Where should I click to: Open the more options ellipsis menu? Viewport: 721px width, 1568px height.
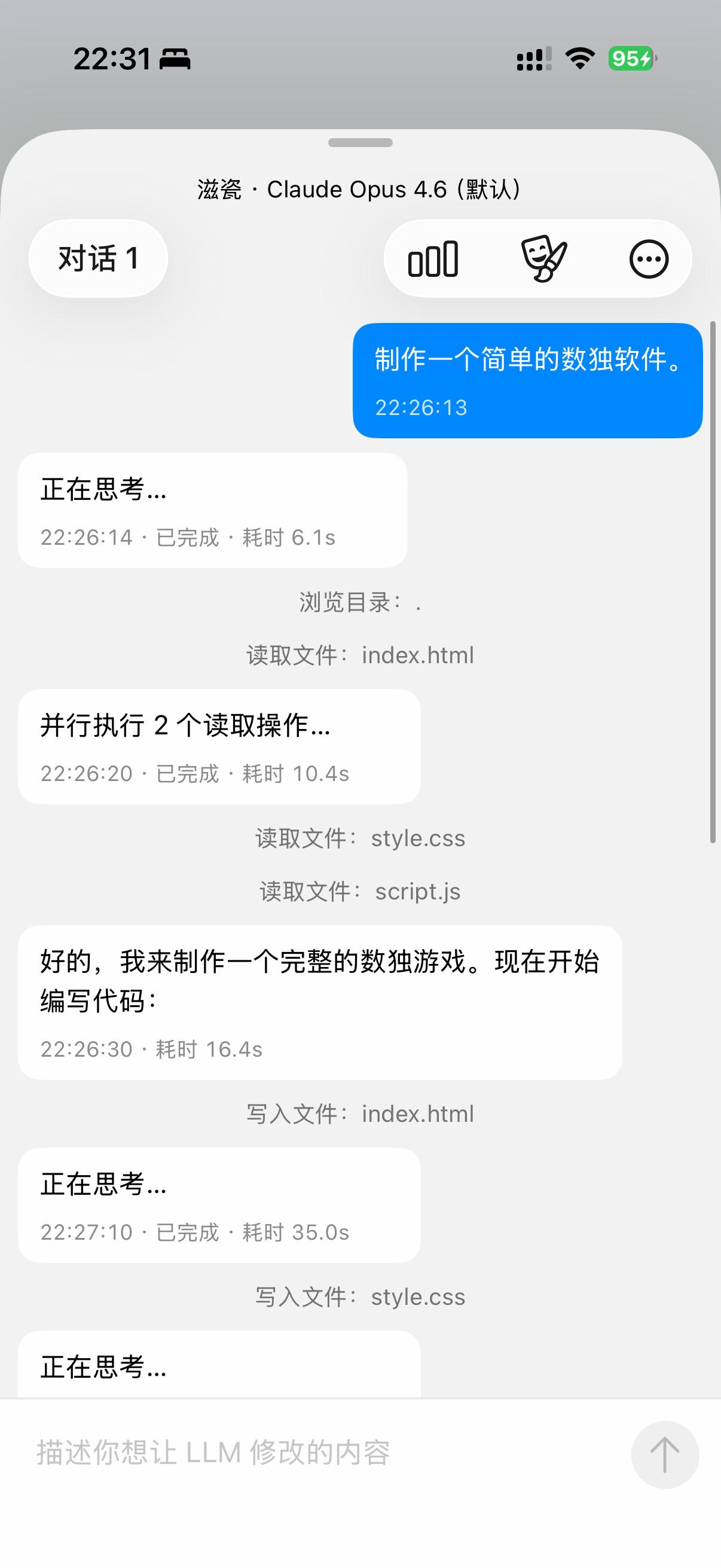(x=649, y=260)
